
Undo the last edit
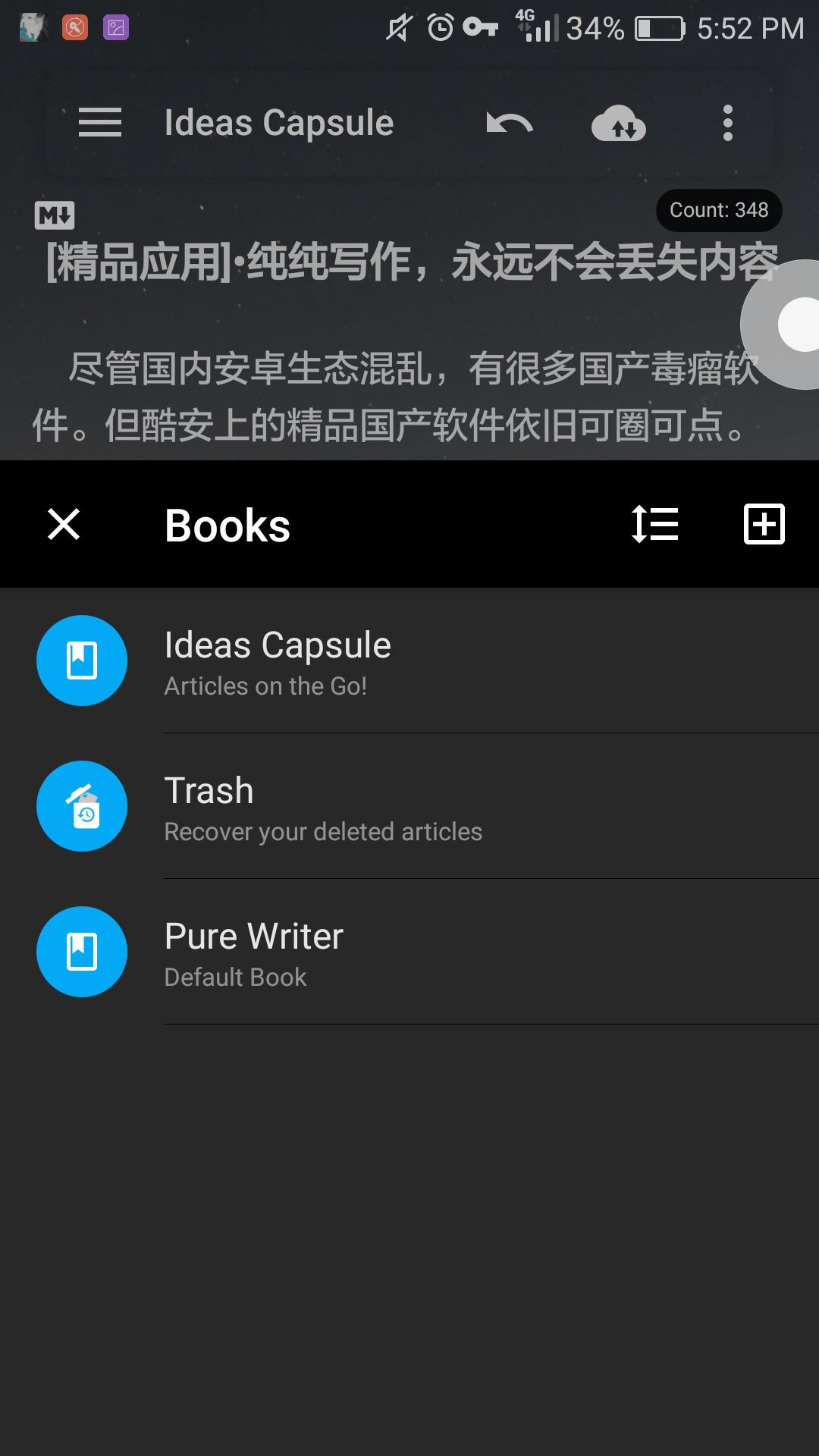(510, 123)
